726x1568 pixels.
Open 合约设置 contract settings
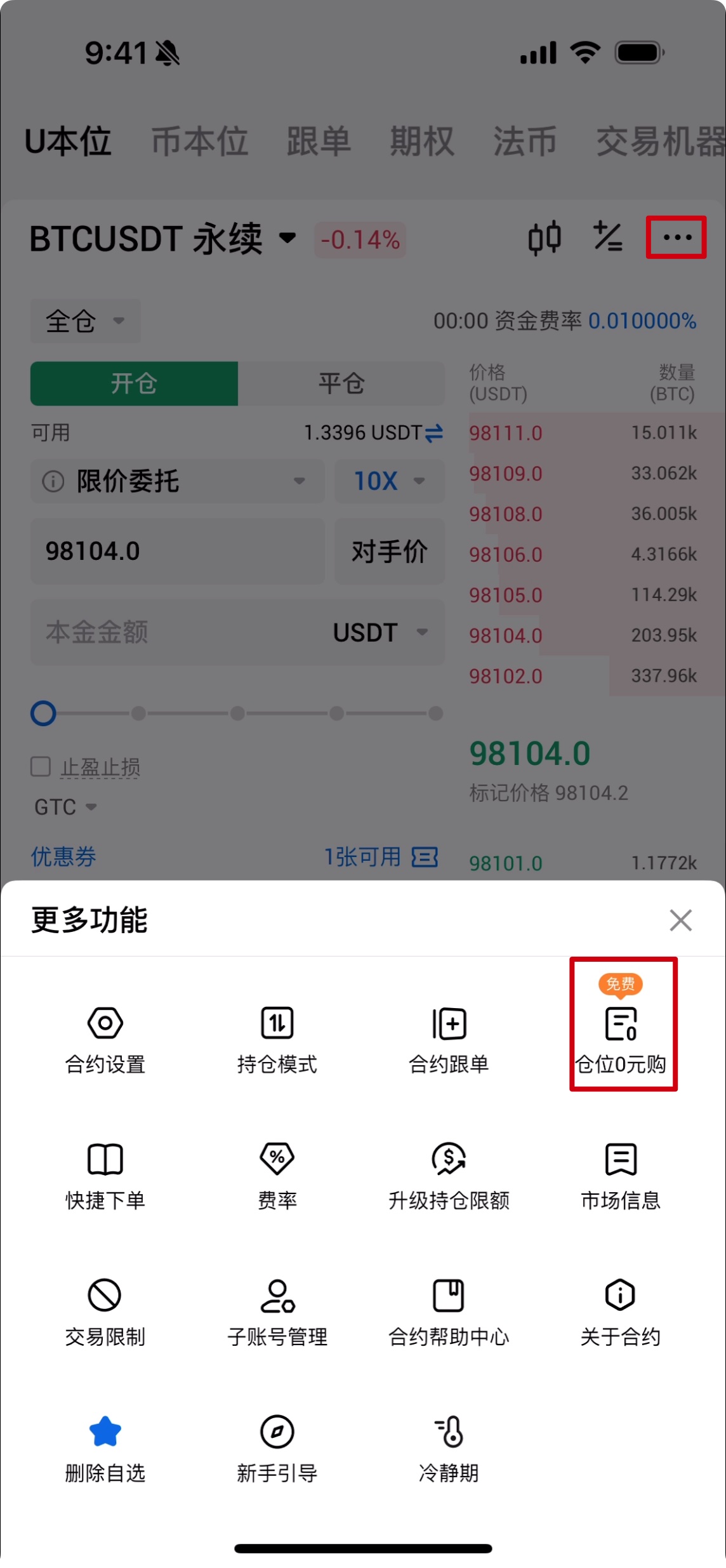105,1039
